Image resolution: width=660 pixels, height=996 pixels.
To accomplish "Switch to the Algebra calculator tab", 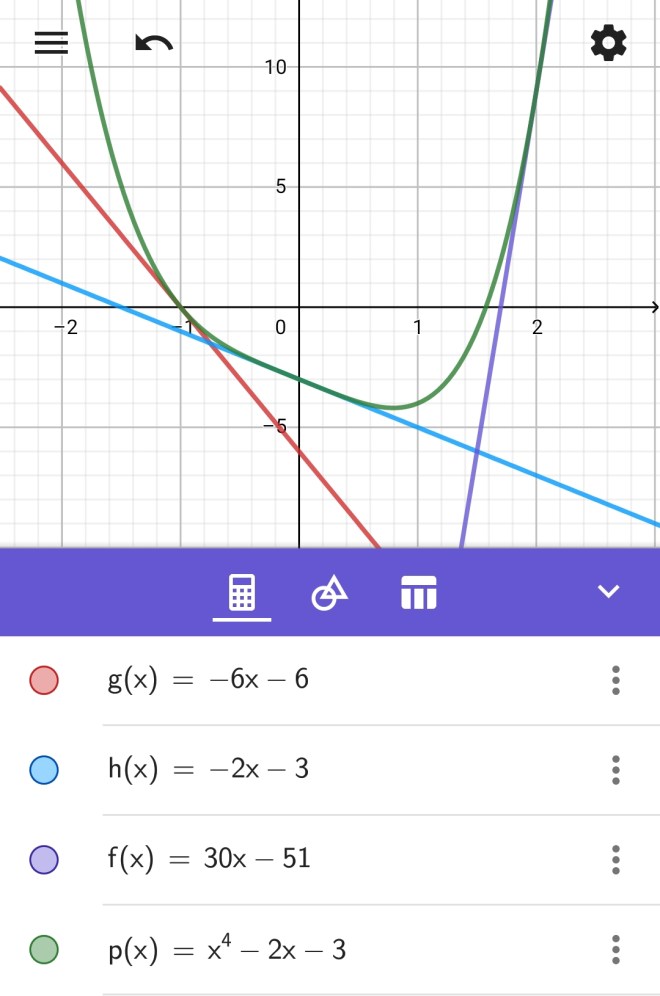I will pyautogui.click(x=242, y=593).
